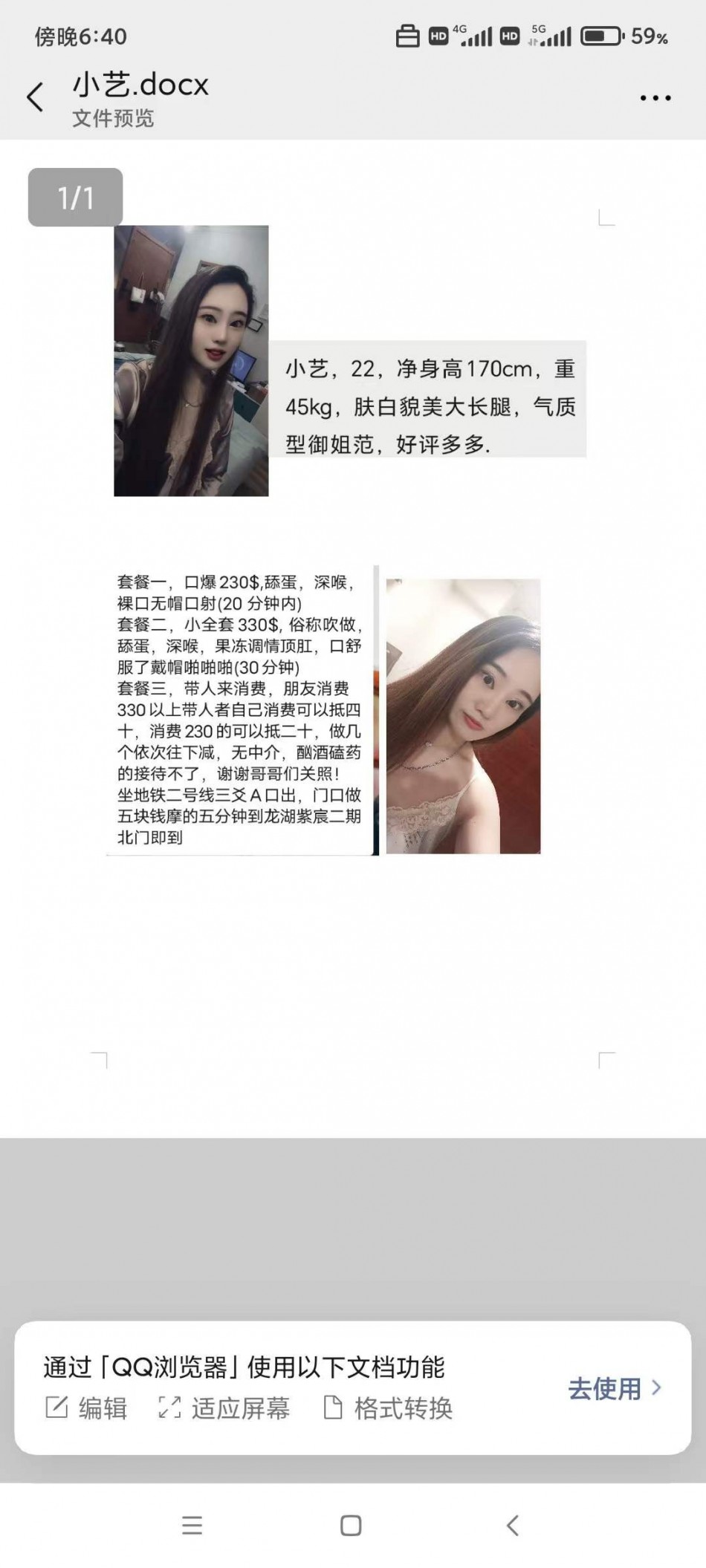This screenshot has height=1568, width=706.
Task: Tap 去使用 to open in QQ浏览器
Action: 614,1388
